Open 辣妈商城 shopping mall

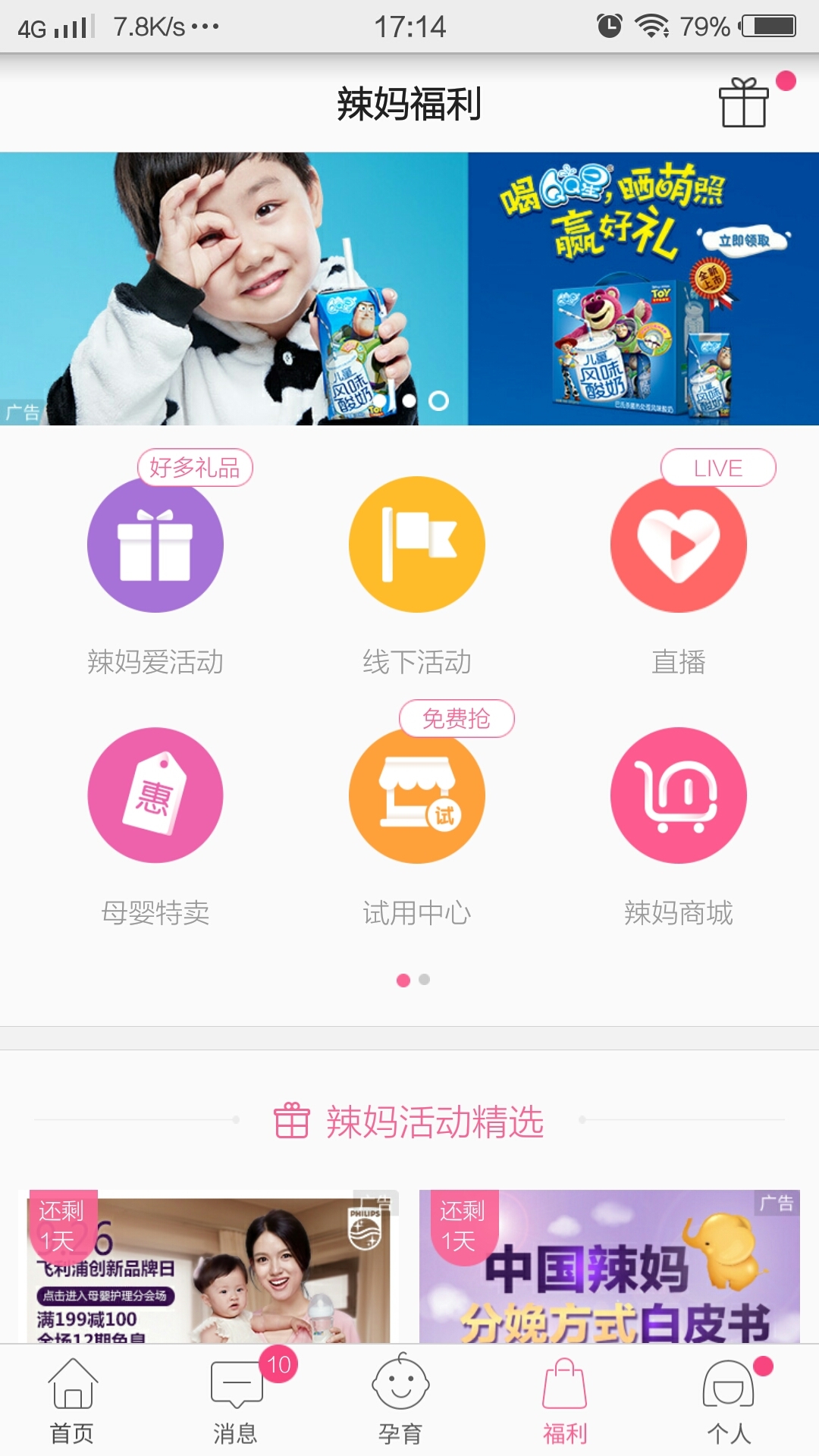tap(678, 795)
